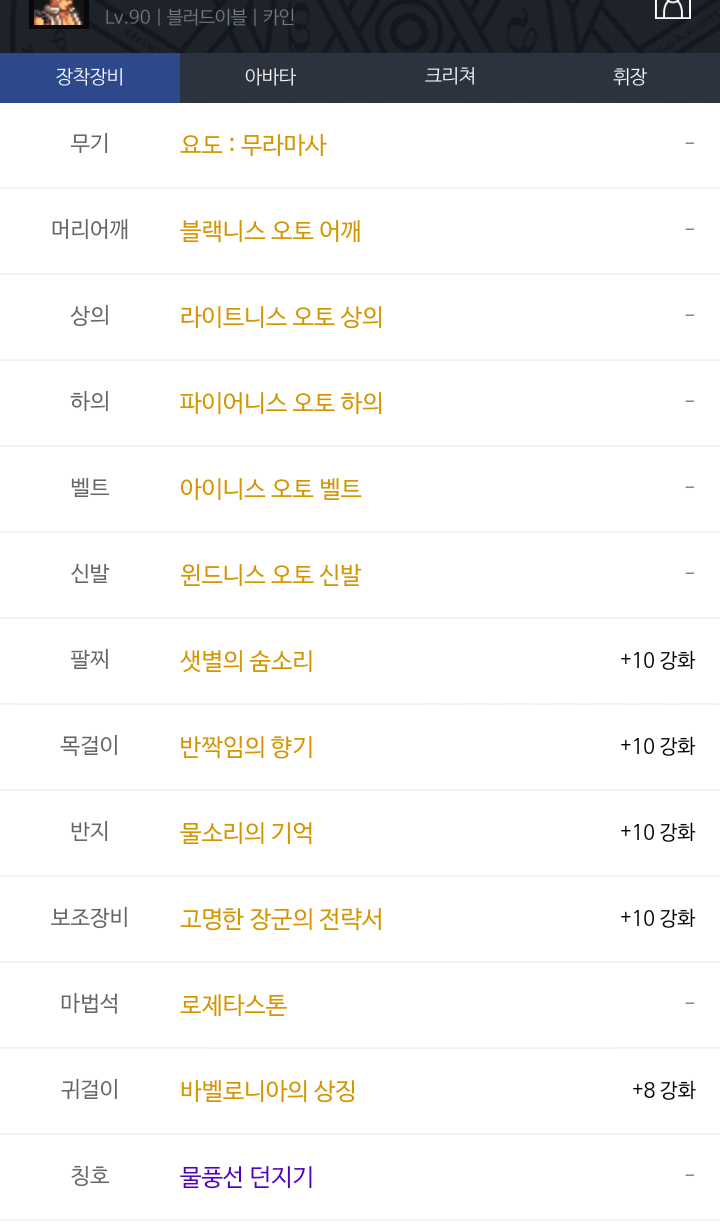Image resolution: width=720 pixels, height=1227 pixels.
Task: Open 아이니스 오토 벨트 details
Action: (270, 489)
